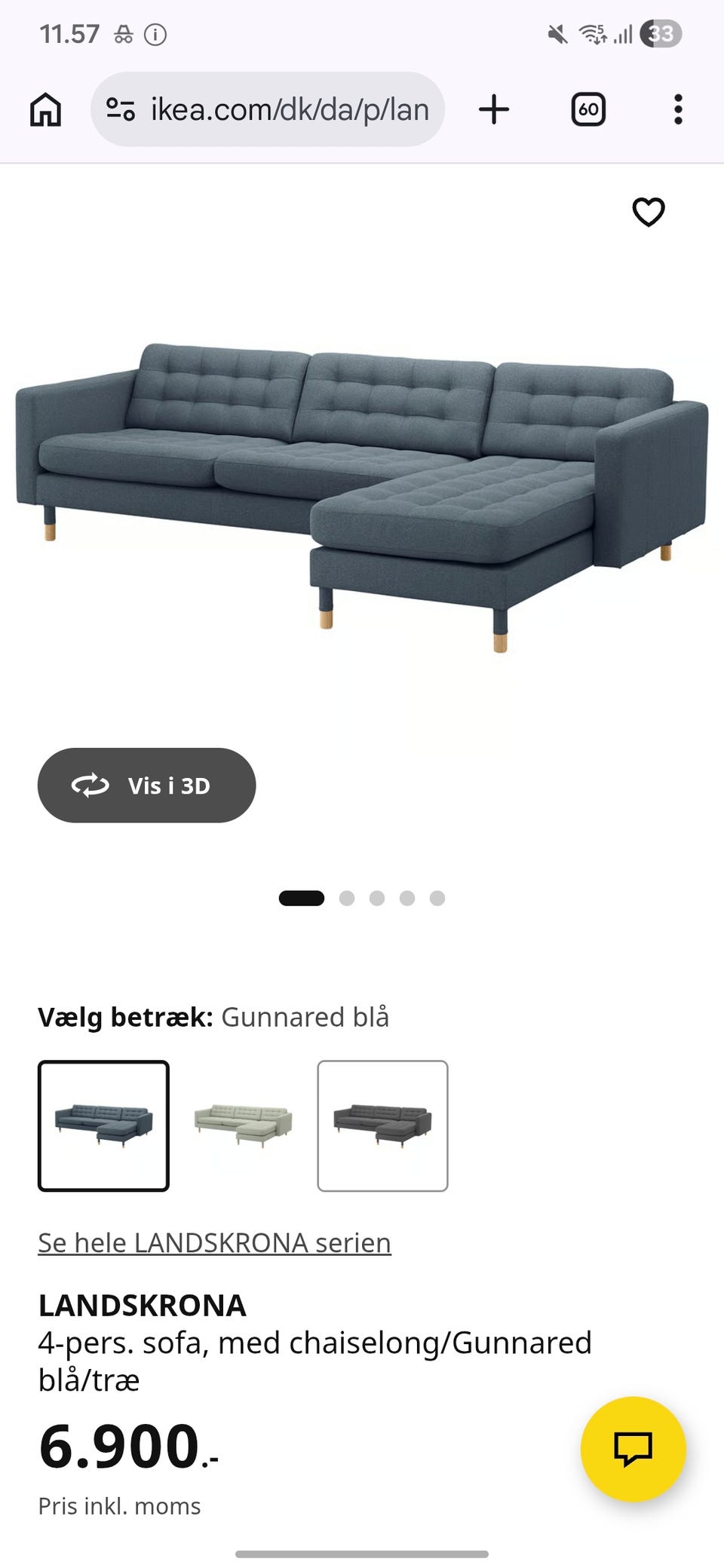Open the Vis i 3D viewer
The image size is (724, 1568).
coord(146,785)
